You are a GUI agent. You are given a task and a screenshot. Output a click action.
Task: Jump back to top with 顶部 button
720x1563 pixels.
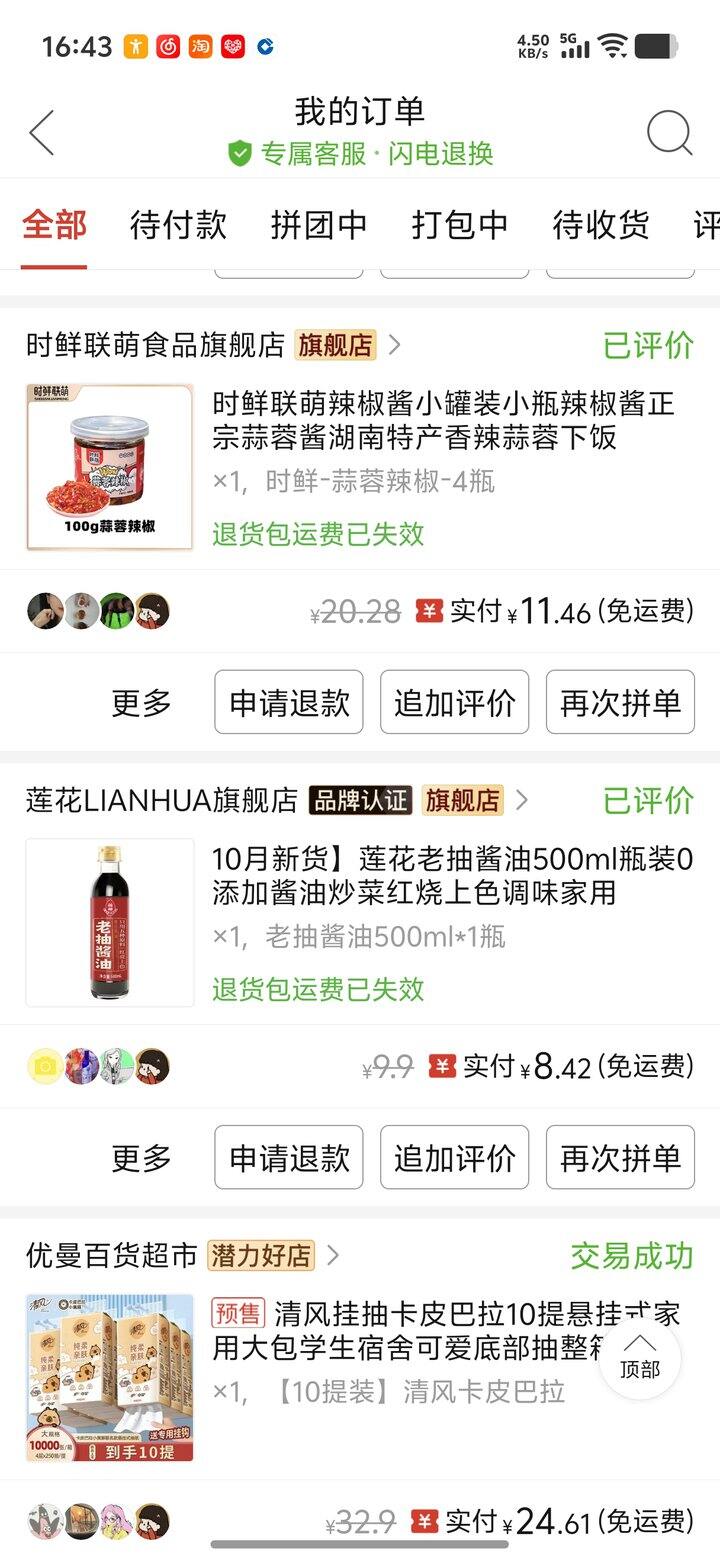[640, 1357]
